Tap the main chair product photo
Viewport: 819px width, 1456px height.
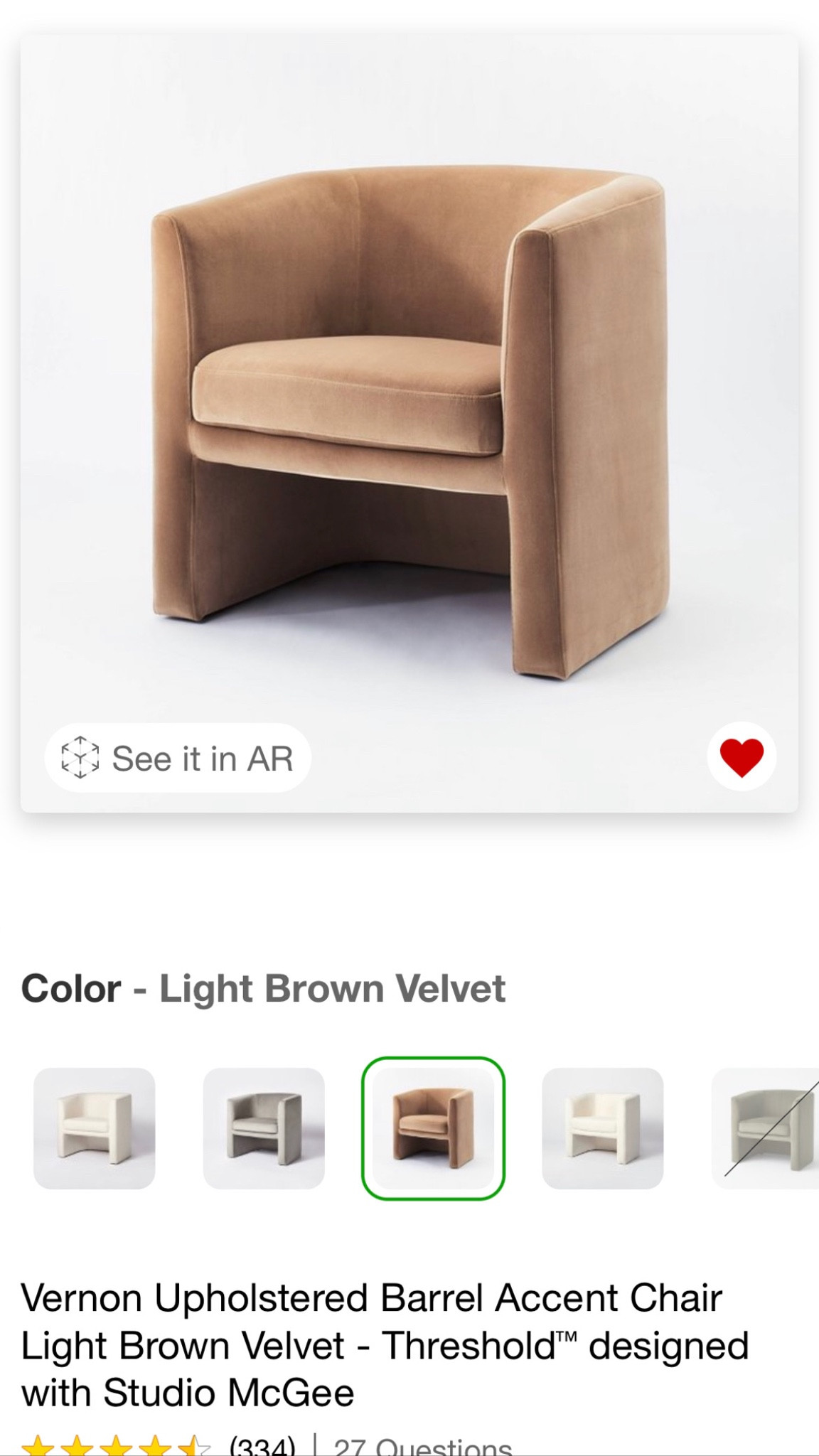pyautogui.click(x=409, y=398)
